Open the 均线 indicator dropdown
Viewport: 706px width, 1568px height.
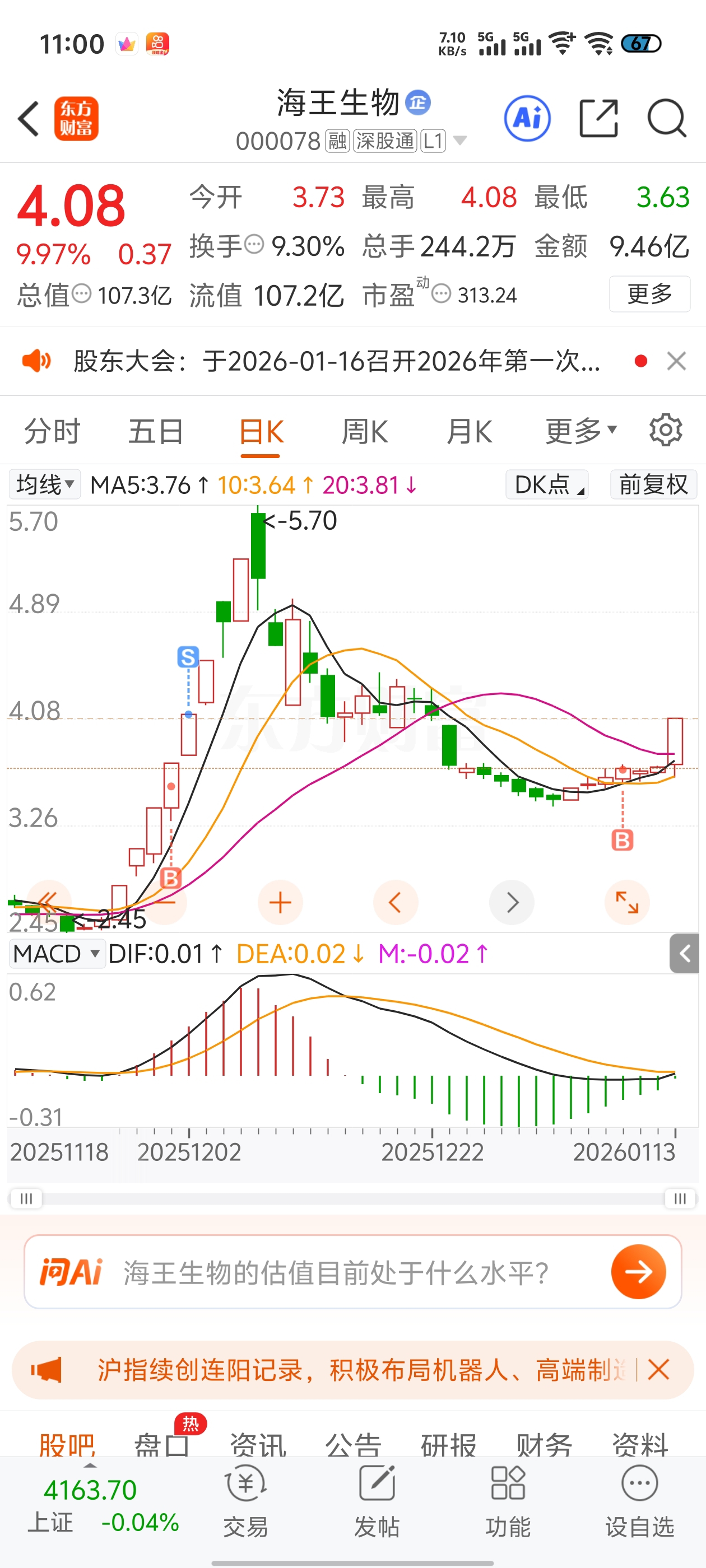44,485
